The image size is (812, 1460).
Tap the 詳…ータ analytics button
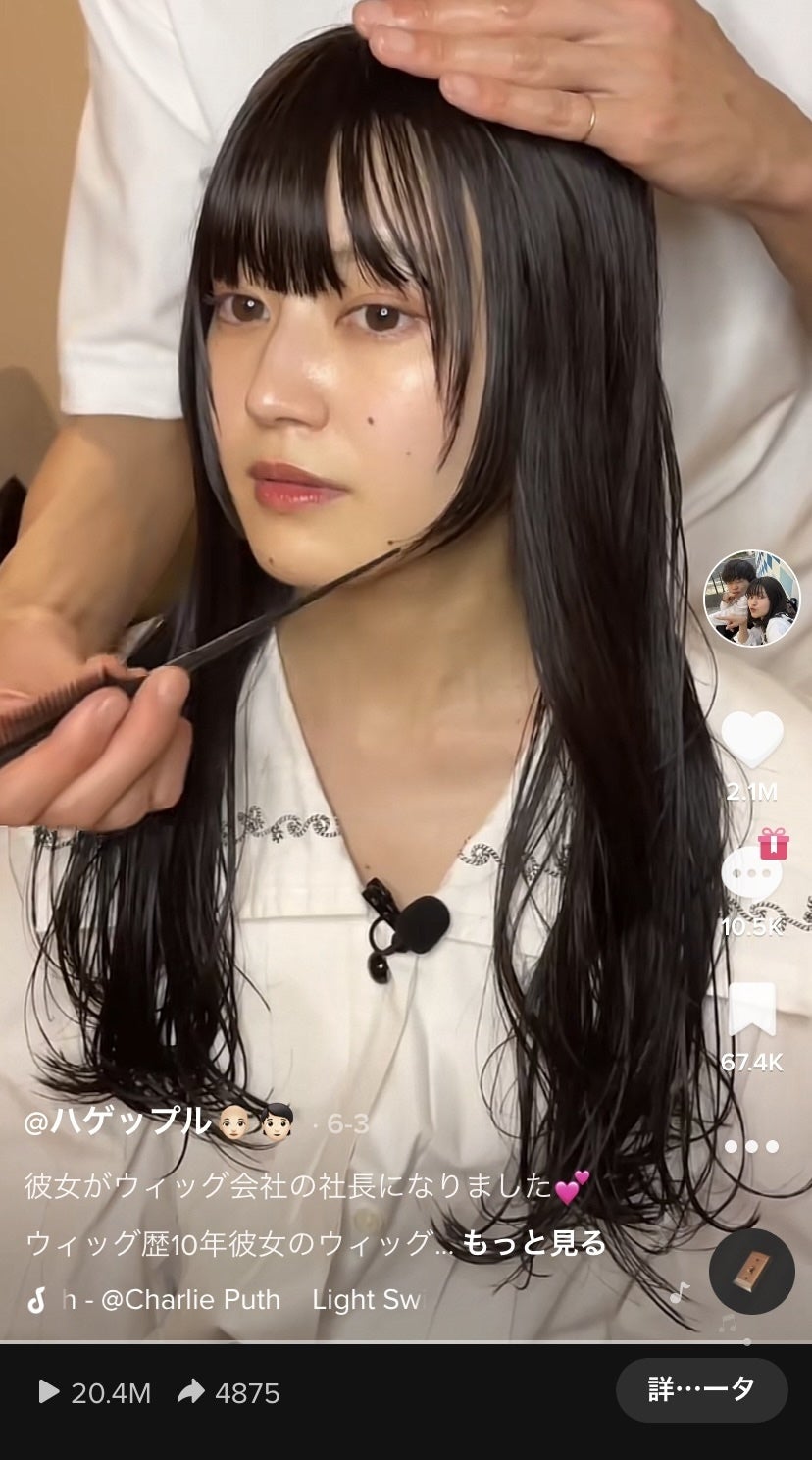tap(701, 1389)
